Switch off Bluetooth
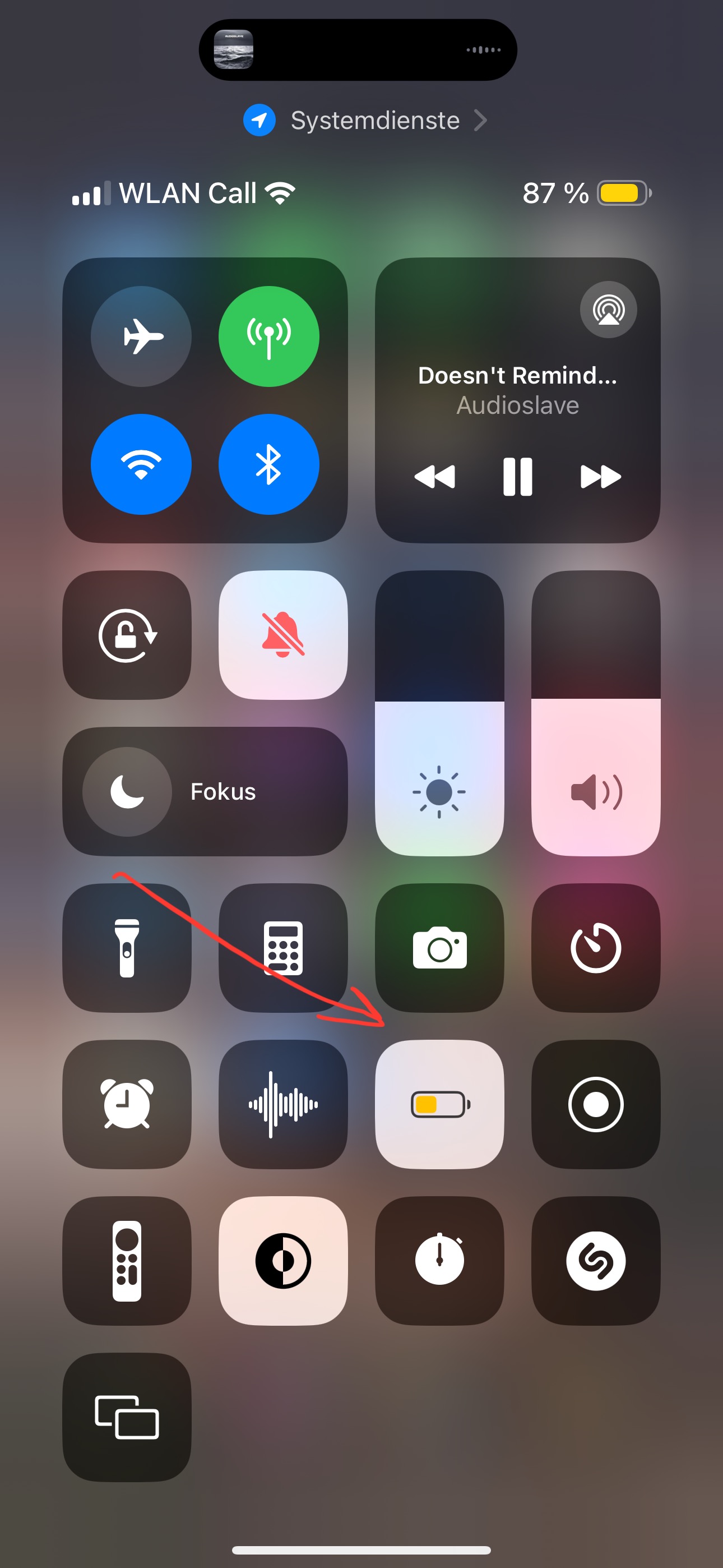 [x=268, y=464]
